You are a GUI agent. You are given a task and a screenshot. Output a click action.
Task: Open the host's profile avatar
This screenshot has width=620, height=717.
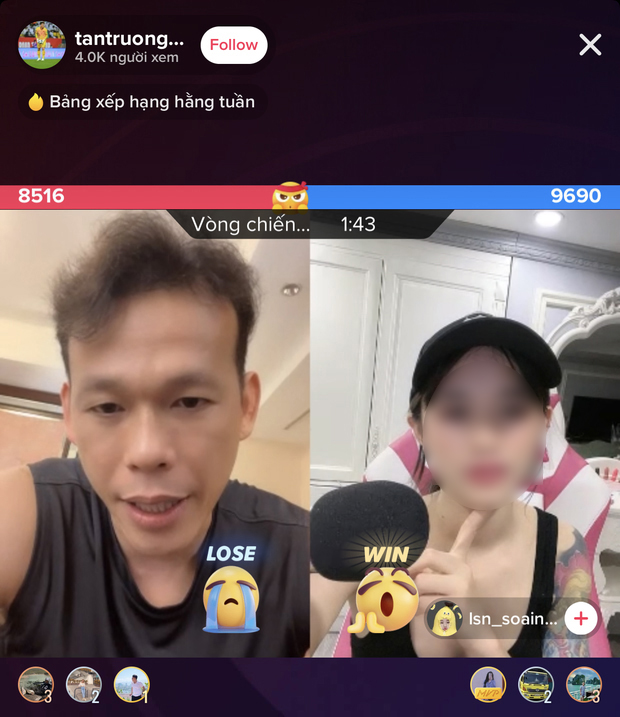42,45
